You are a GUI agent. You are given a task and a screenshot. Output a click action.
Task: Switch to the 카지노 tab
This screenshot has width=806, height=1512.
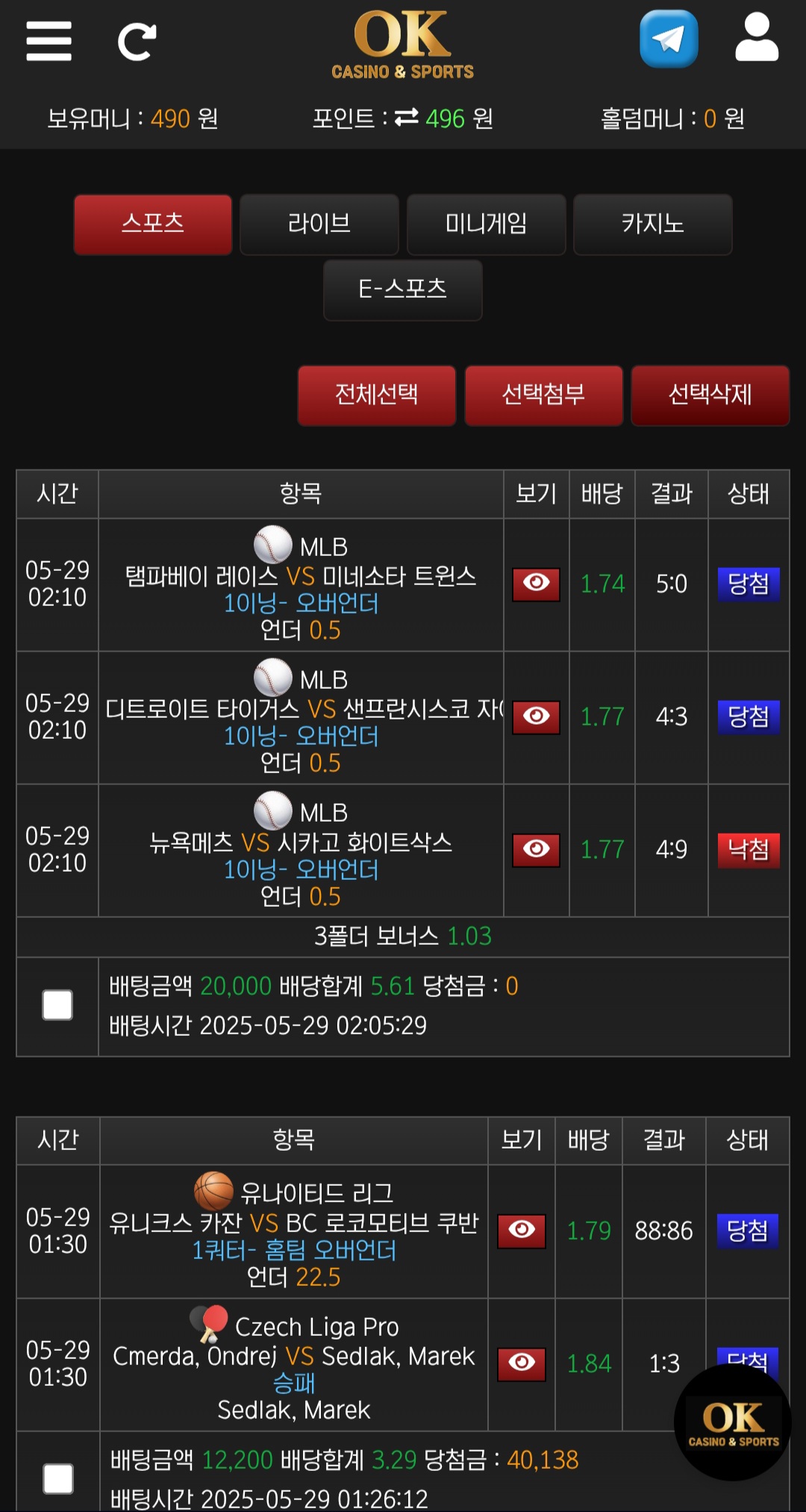[x=653, y=225]
